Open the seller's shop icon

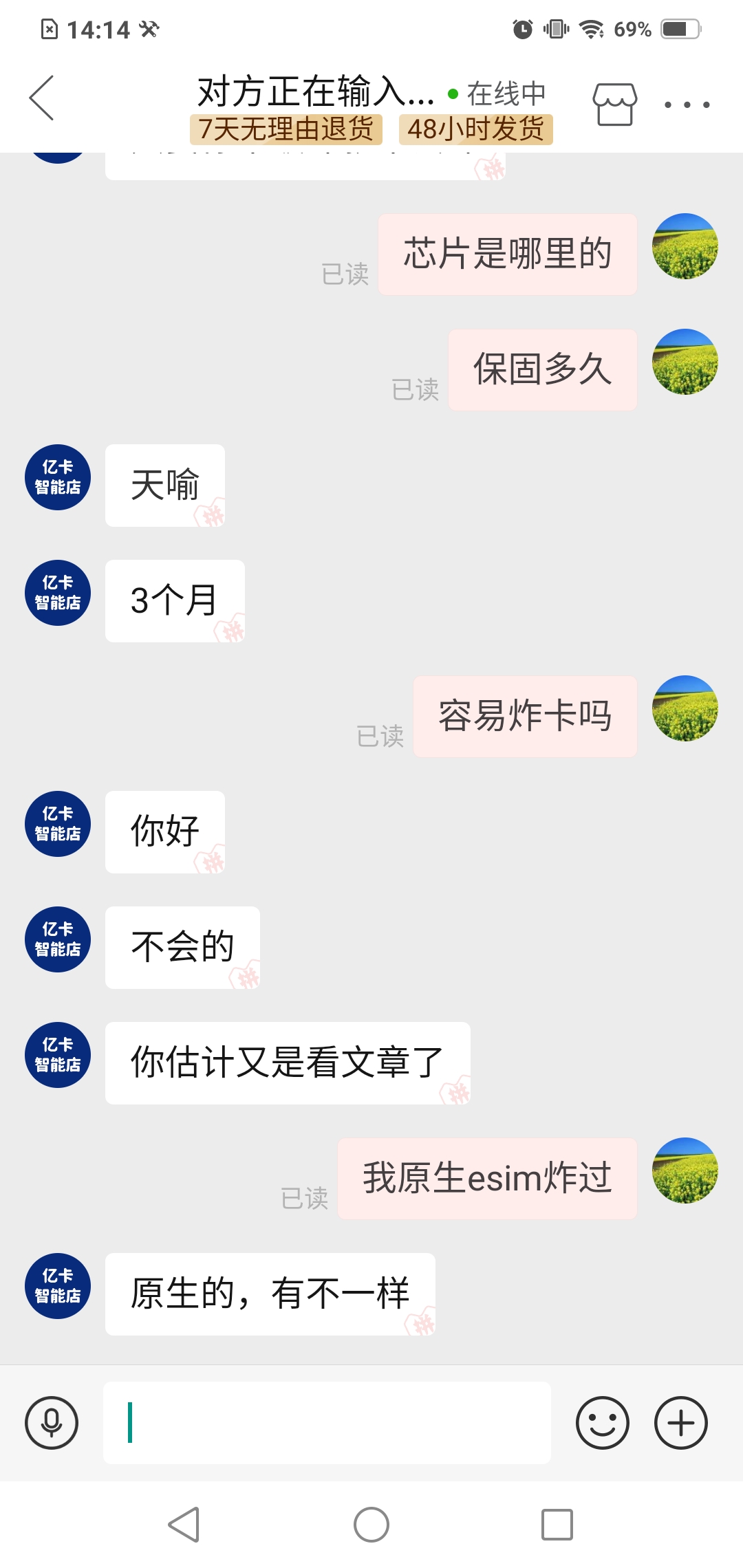(x=614, y=105)
